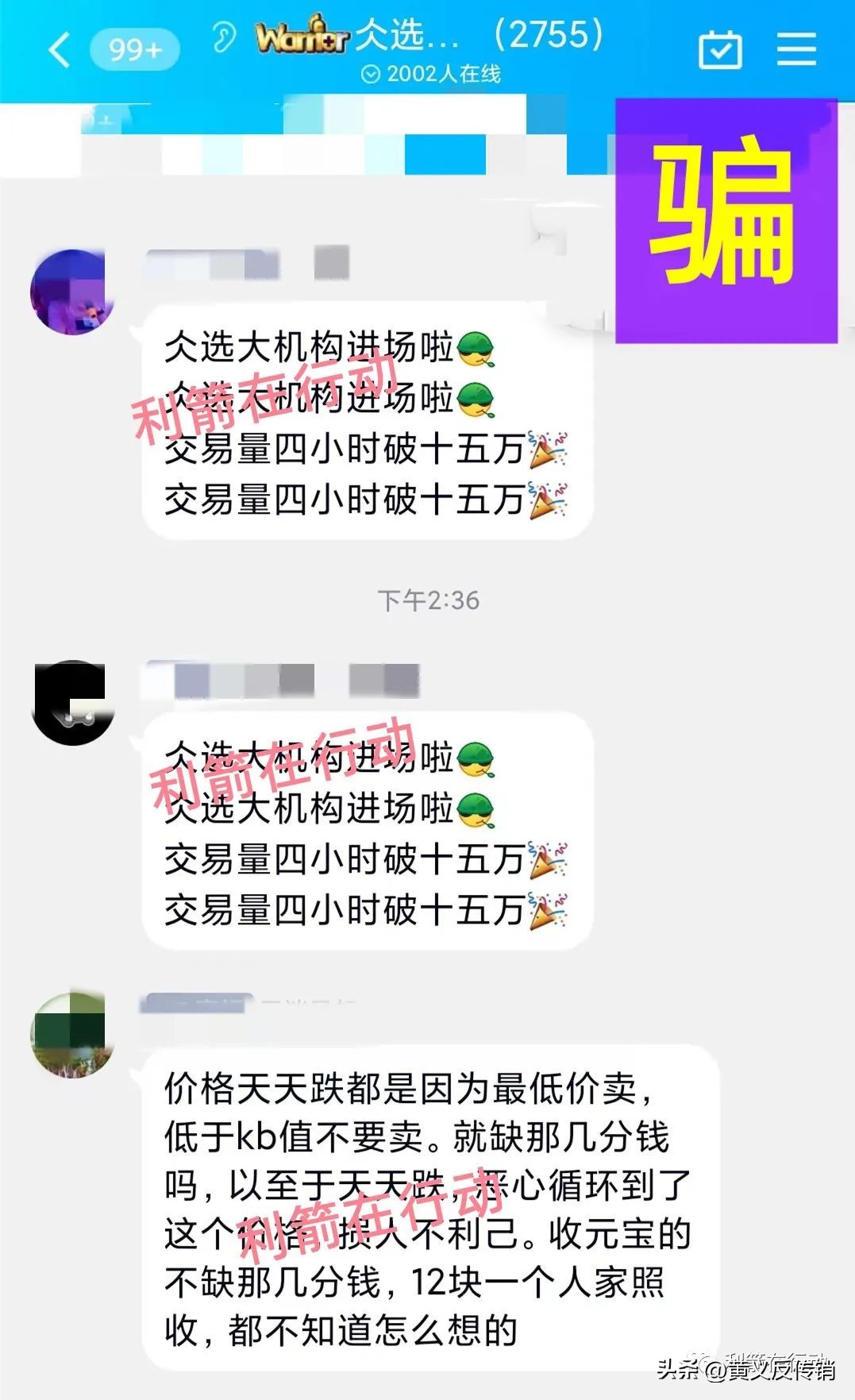
Task: Tap the second sender's dark avatar
Action: (x=71, y=704)
